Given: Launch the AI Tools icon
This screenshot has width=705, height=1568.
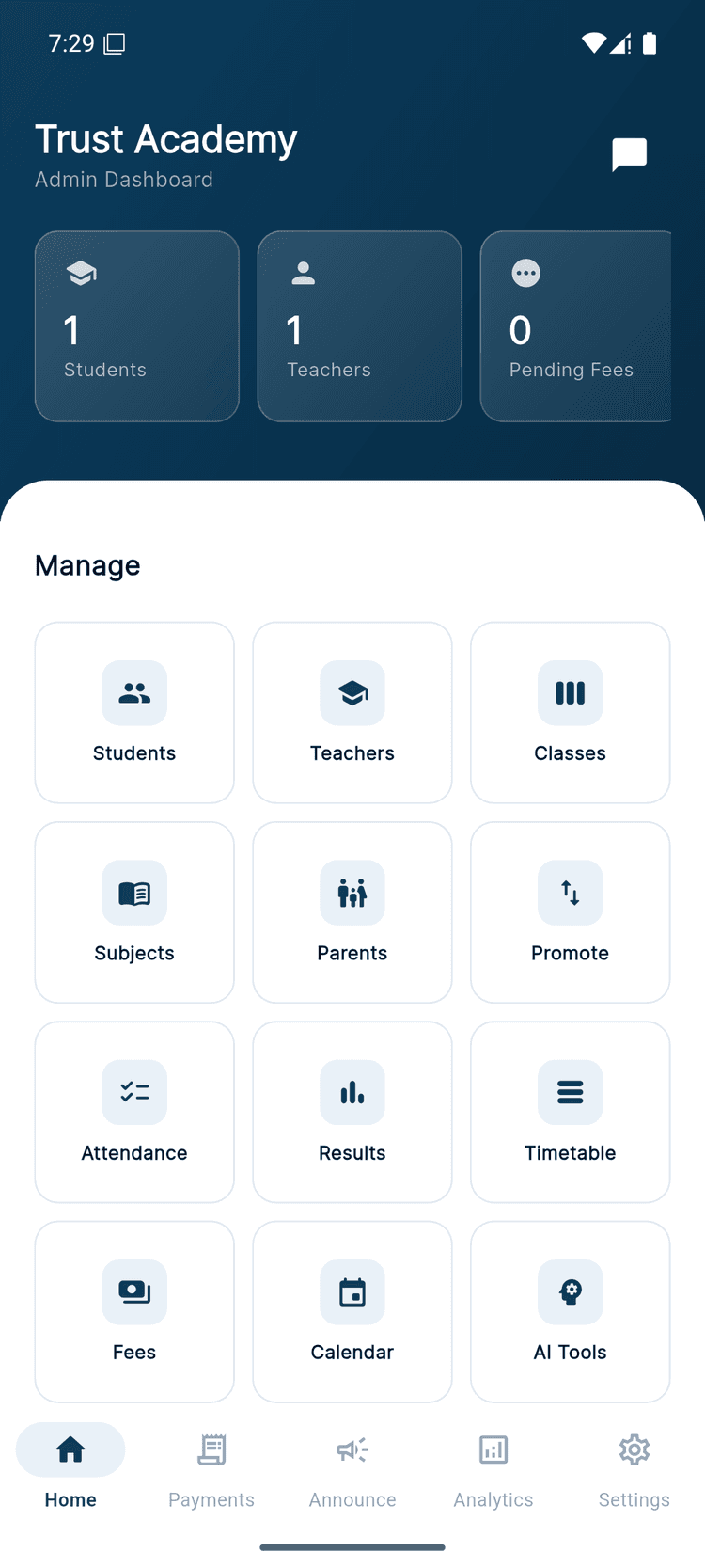Looking at the screenshot, I should [x=570, y=1291].
